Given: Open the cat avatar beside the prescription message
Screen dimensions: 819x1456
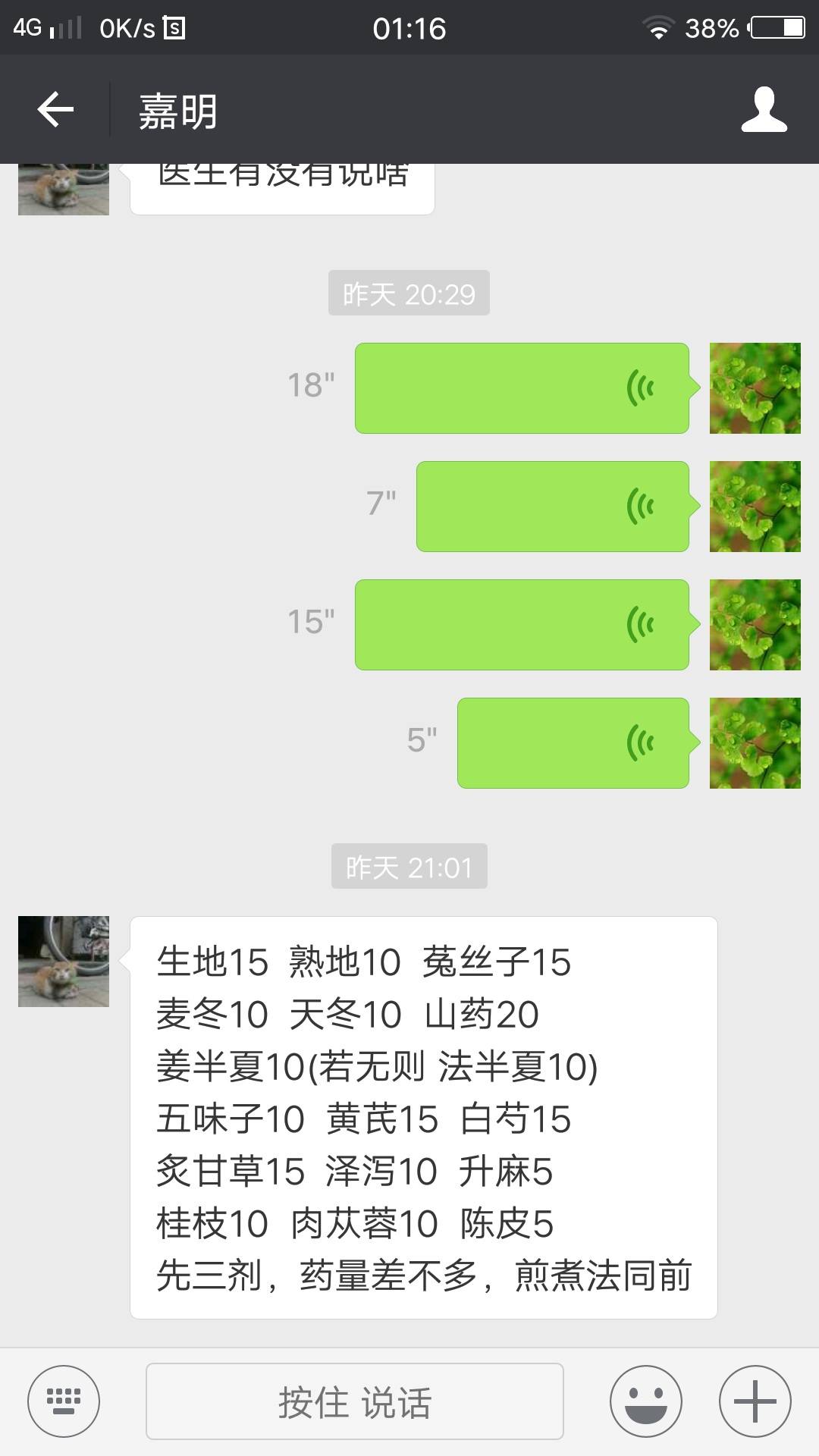Looking at the screenshot, I should pos(64,962).
